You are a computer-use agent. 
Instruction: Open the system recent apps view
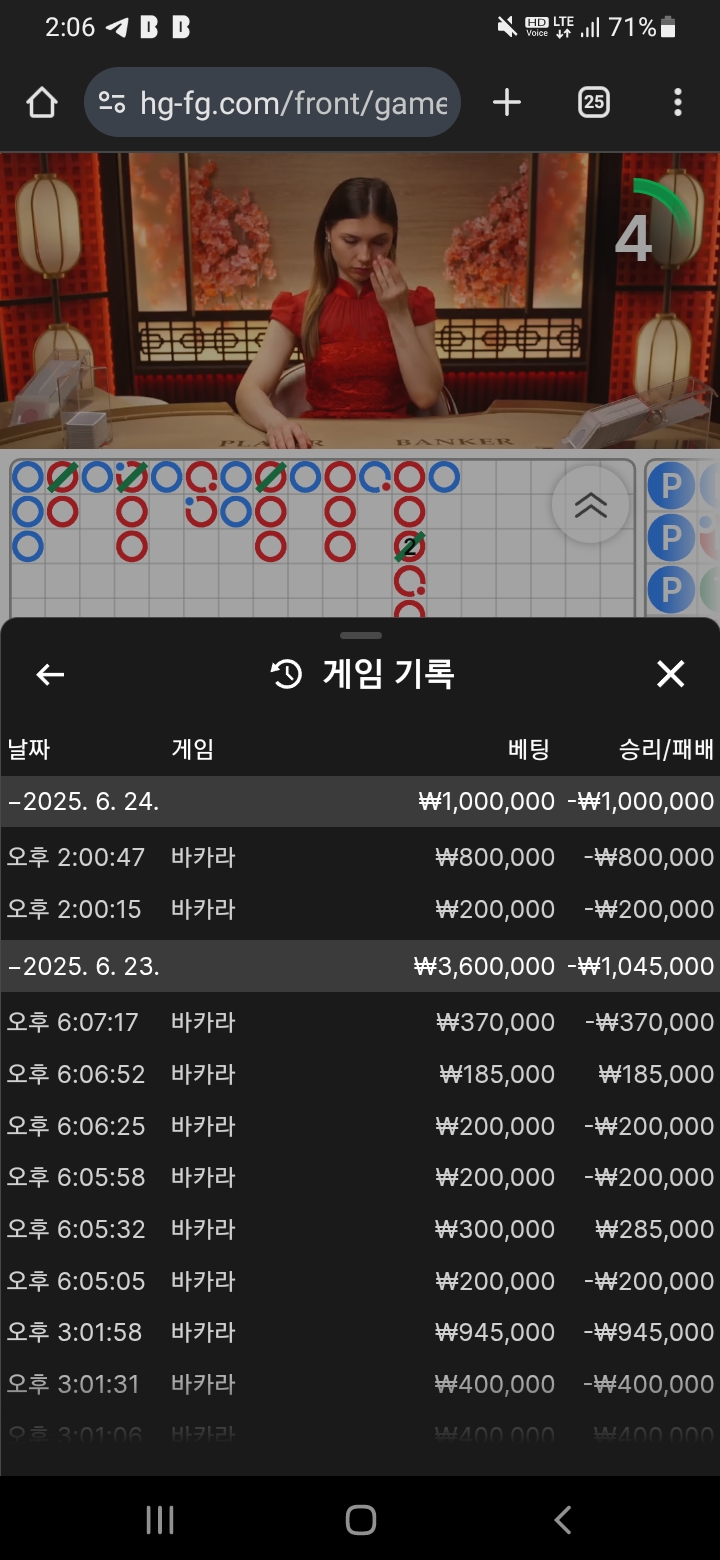coord(160,1520)
